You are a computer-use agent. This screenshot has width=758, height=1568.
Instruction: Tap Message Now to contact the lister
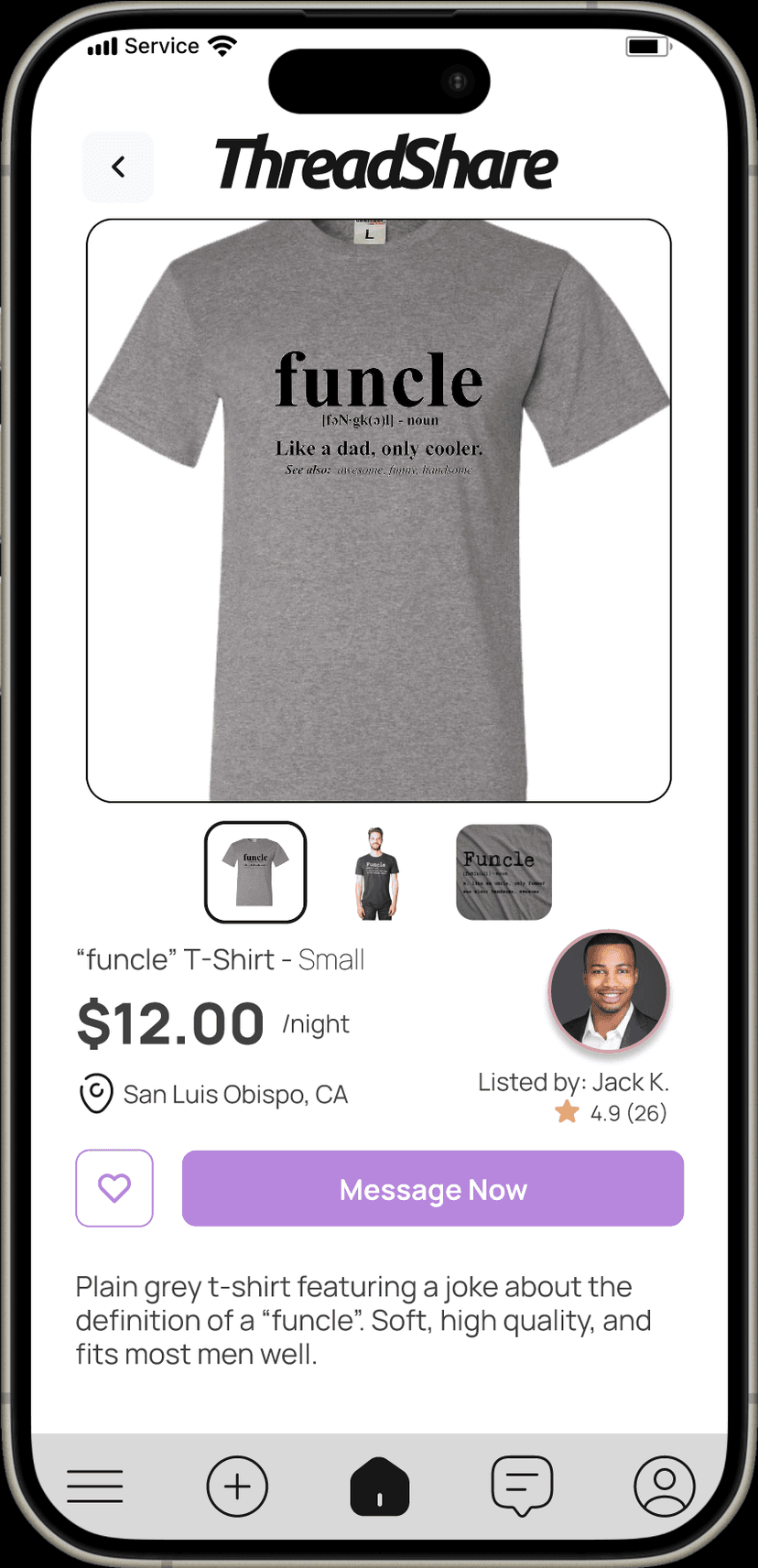[x=433, y=1188]
